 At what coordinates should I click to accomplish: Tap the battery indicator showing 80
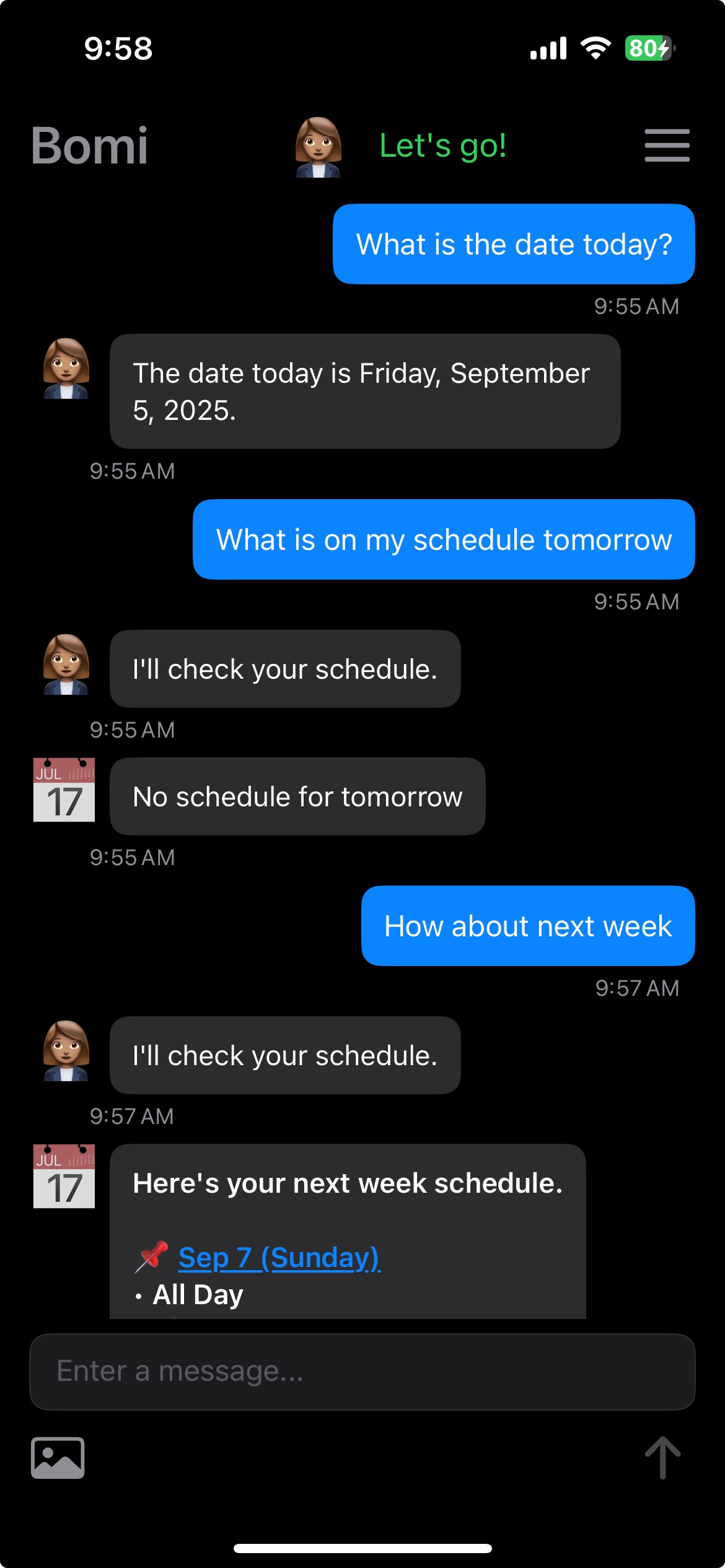point(642,48)
